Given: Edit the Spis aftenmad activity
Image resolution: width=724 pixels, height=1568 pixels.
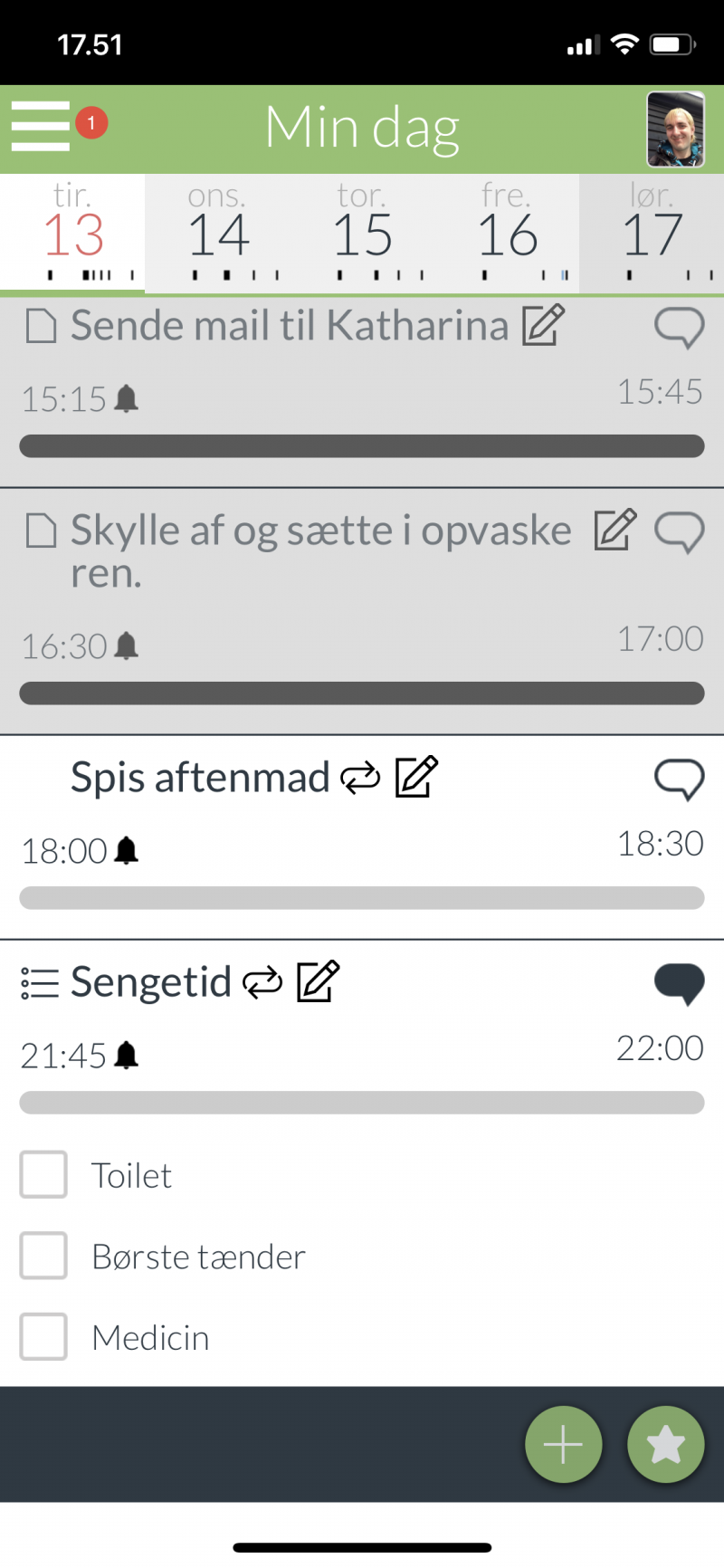Looking at the screenshot, I should (416, 777).
